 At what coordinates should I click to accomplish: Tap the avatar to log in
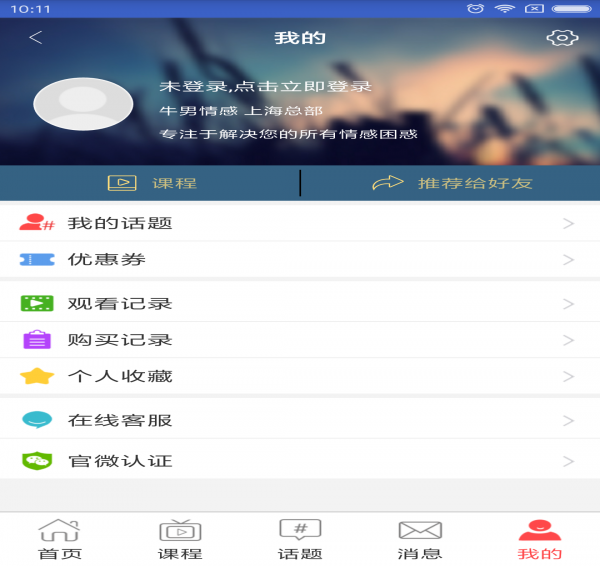pos(83,104)
